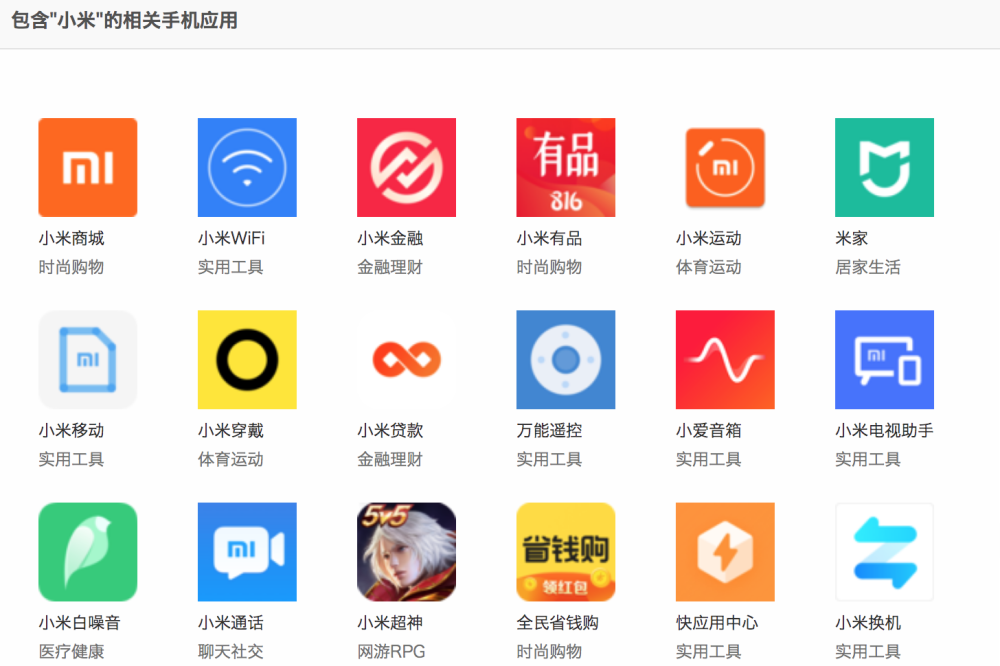Select the 万能遥控 app
Viewport: 1000px width, 666px height.
click(566, 360)
